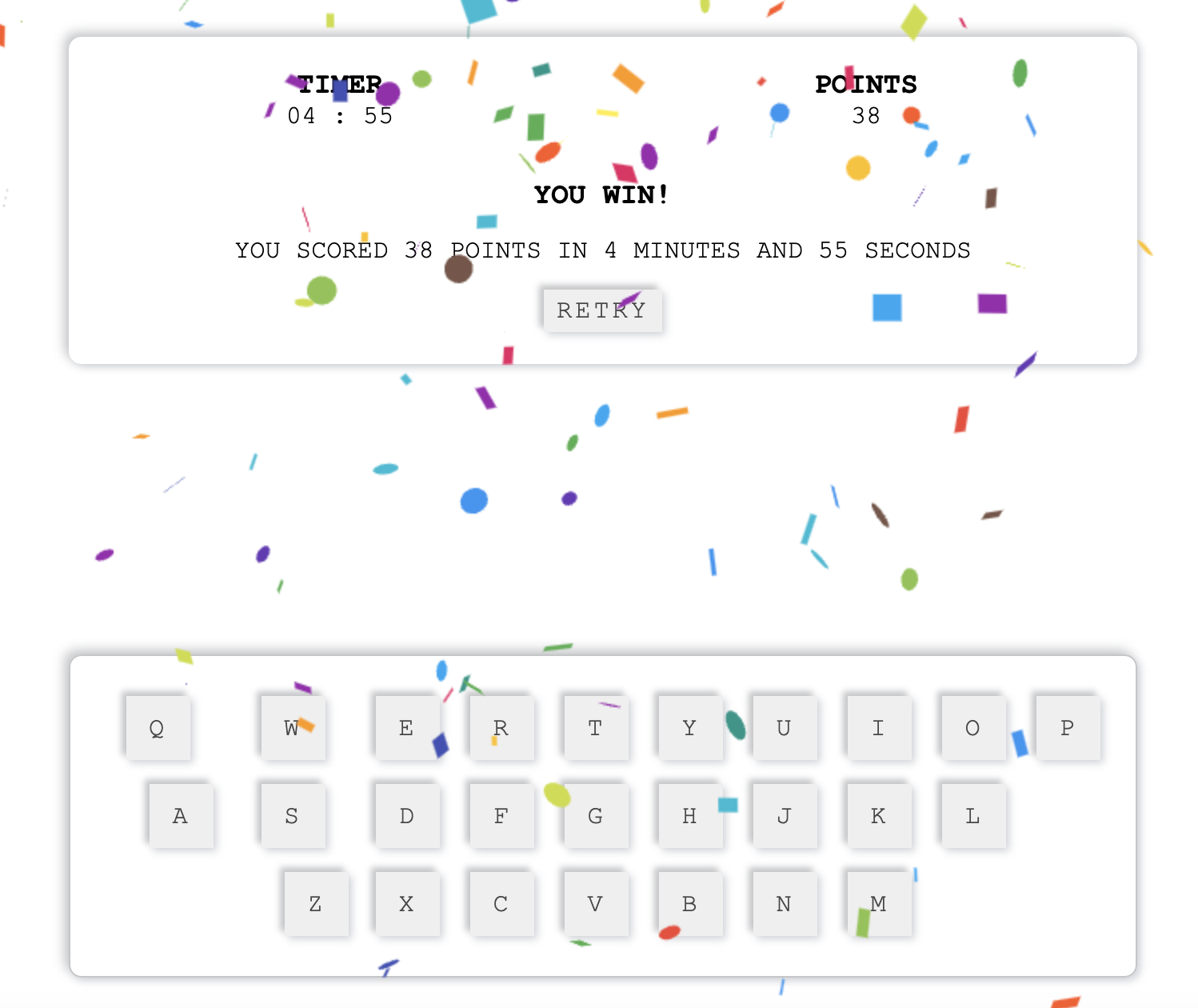Screen dimensions: 1198x1008
Task: Choose the letter S key
Action: [x=293, y=816]
